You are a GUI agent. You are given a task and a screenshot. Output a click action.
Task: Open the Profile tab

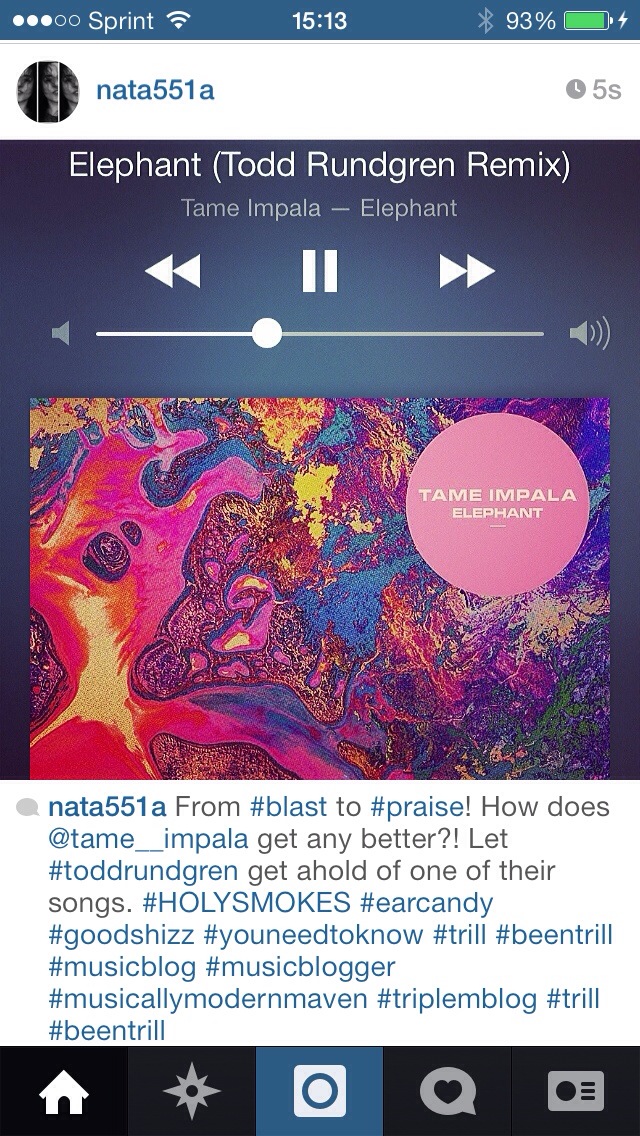[576, 1091]
